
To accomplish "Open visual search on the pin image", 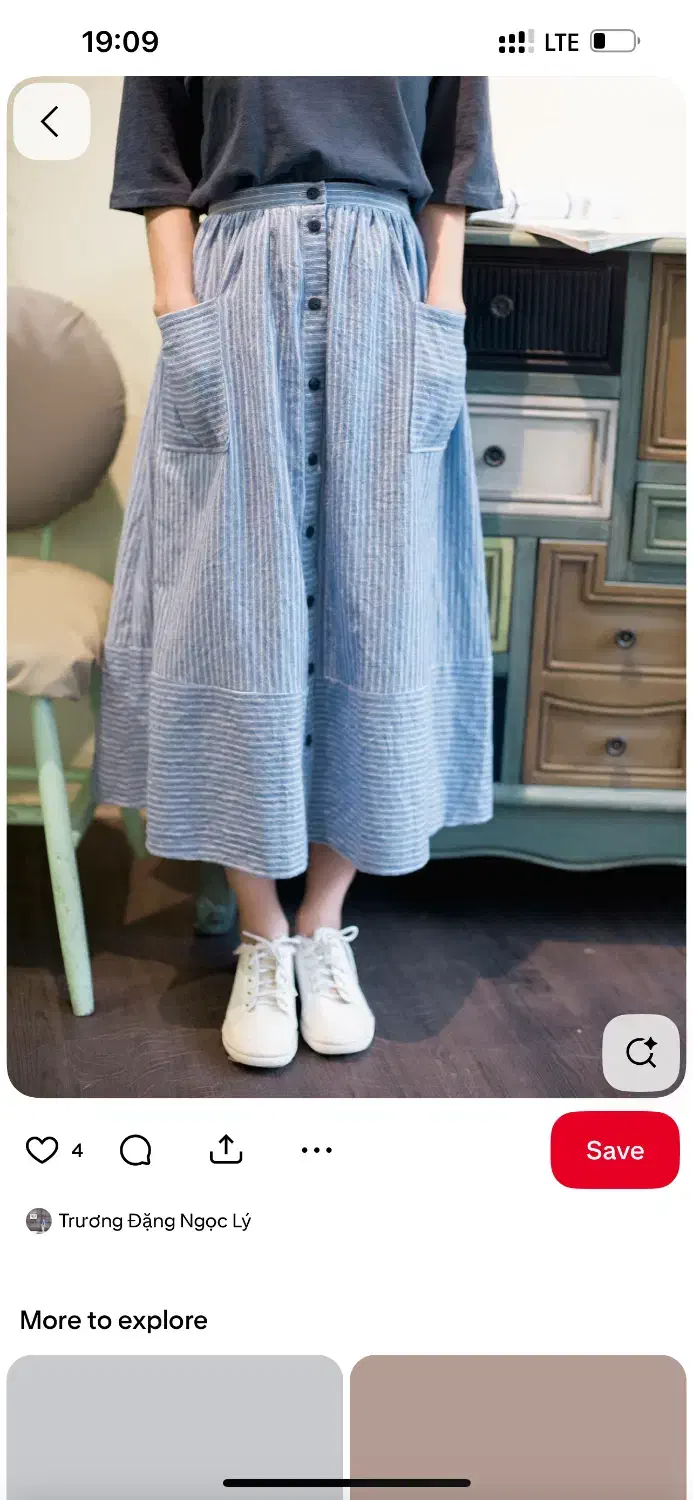I will (x=640, y=1052).
